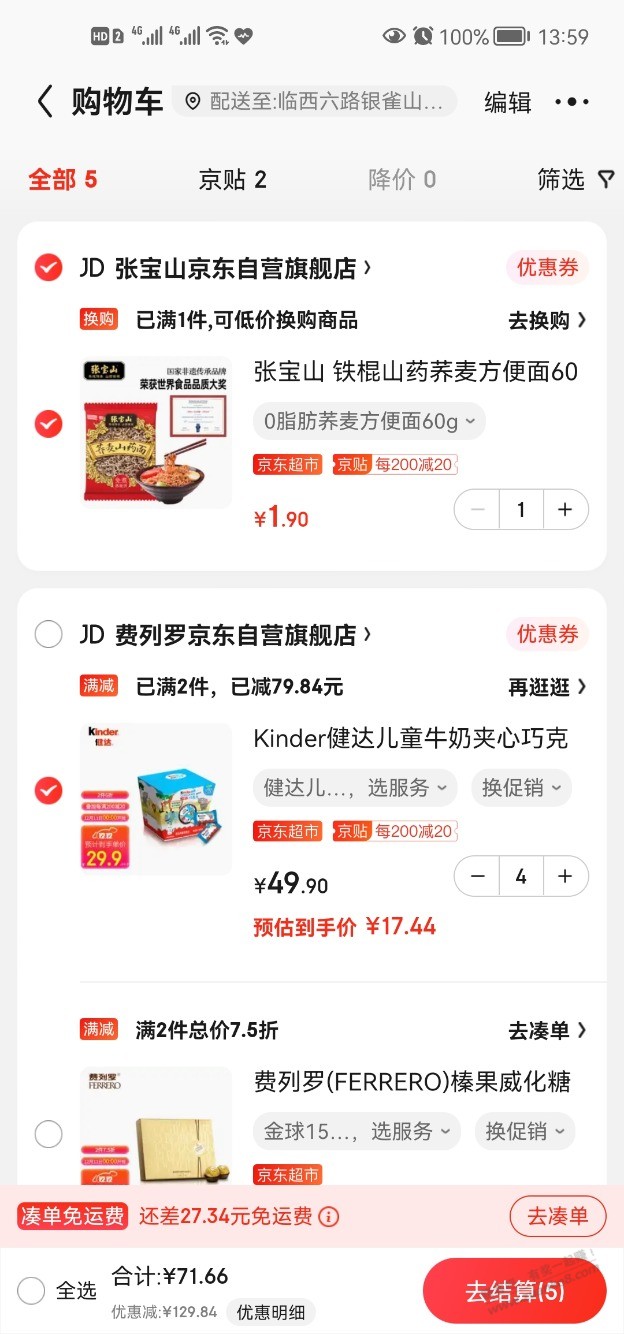Tap 去换购 to redeem discounted goods
This screenshot has width=624, height=1334.
[547, 320]
